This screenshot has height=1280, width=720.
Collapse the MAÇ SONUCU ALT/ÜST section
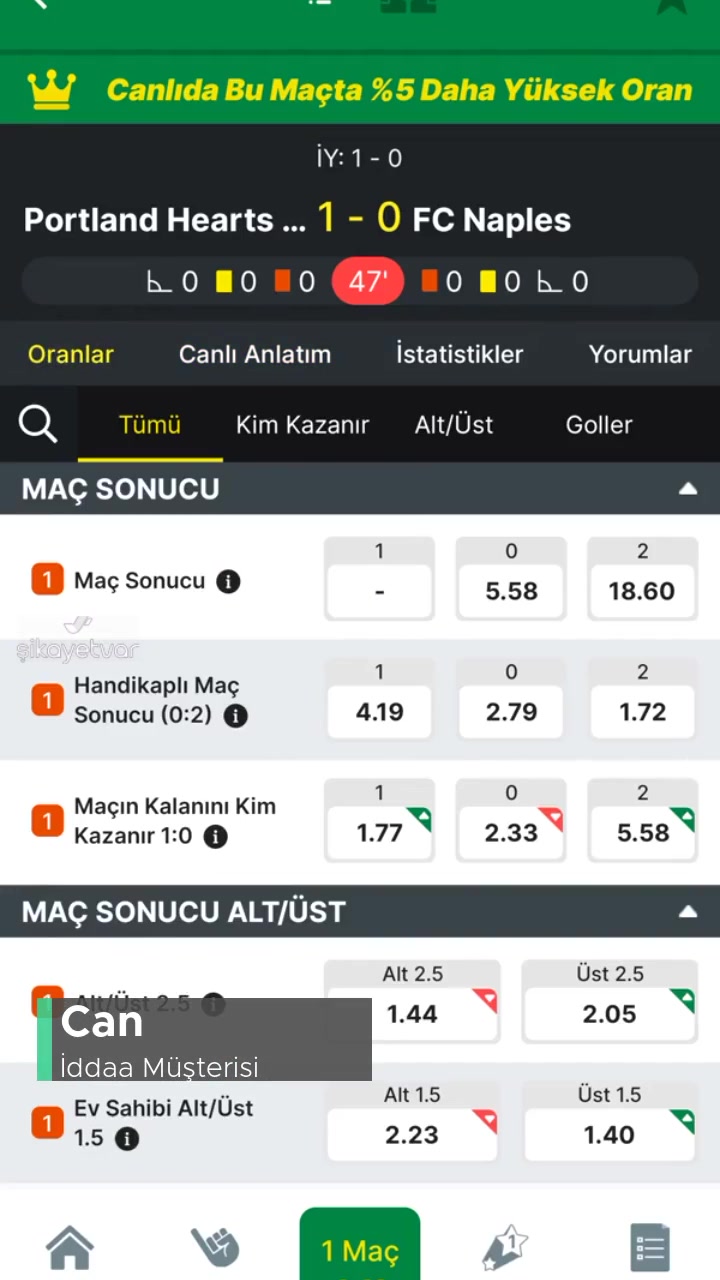pos(687,912)
